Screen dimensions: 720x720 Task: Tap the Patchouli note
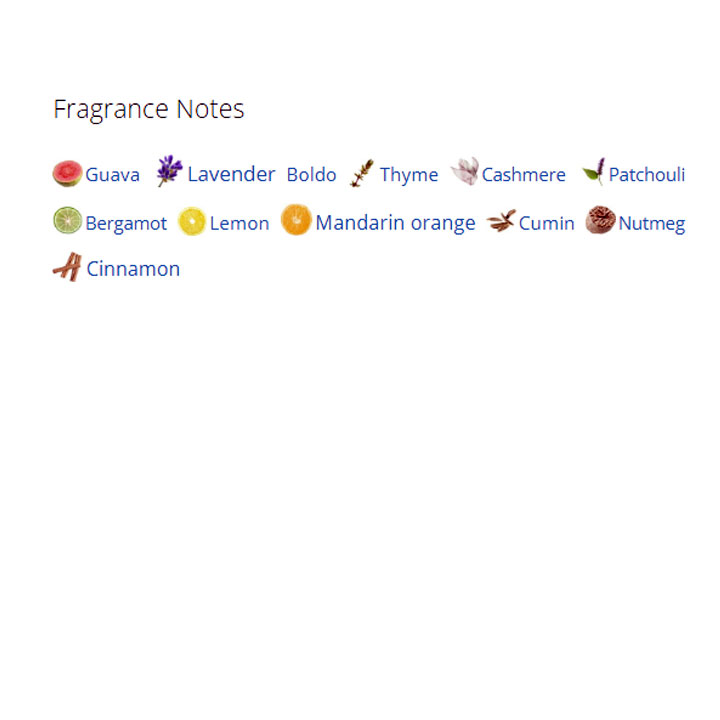[x=646, y=175]
